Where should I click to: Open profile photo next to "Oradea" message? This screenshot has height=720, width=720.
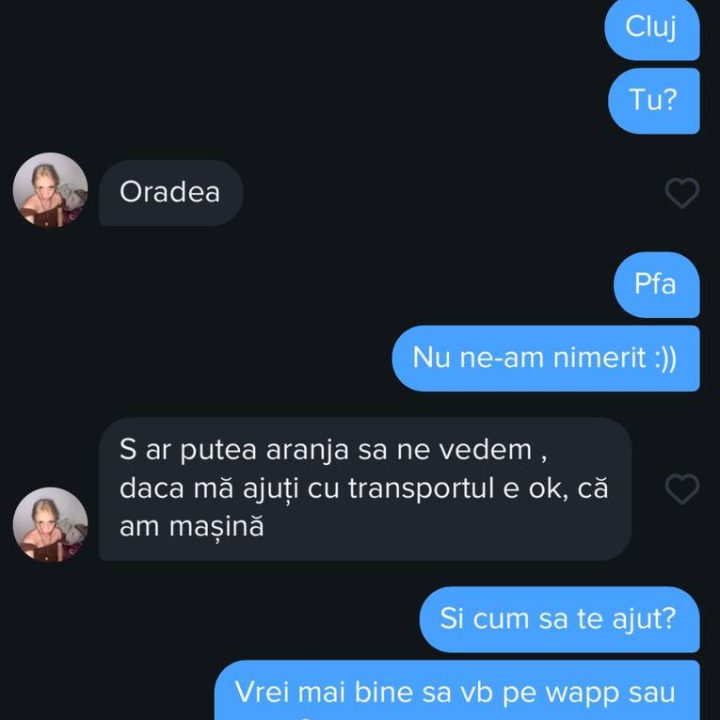point(50,190)
